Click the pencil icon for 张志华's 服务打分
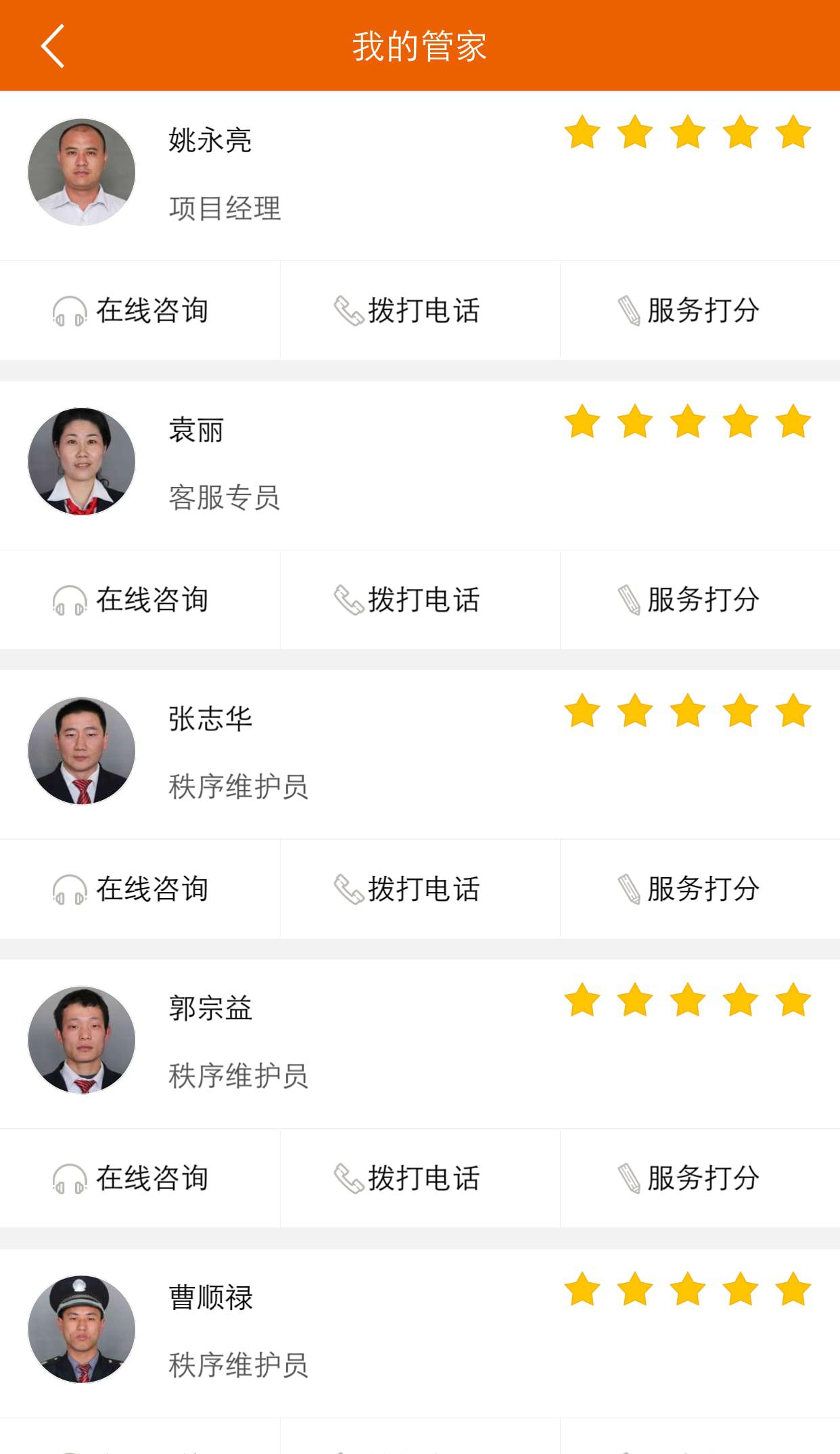The image size is (840, 1454). [x=630, y=890]
